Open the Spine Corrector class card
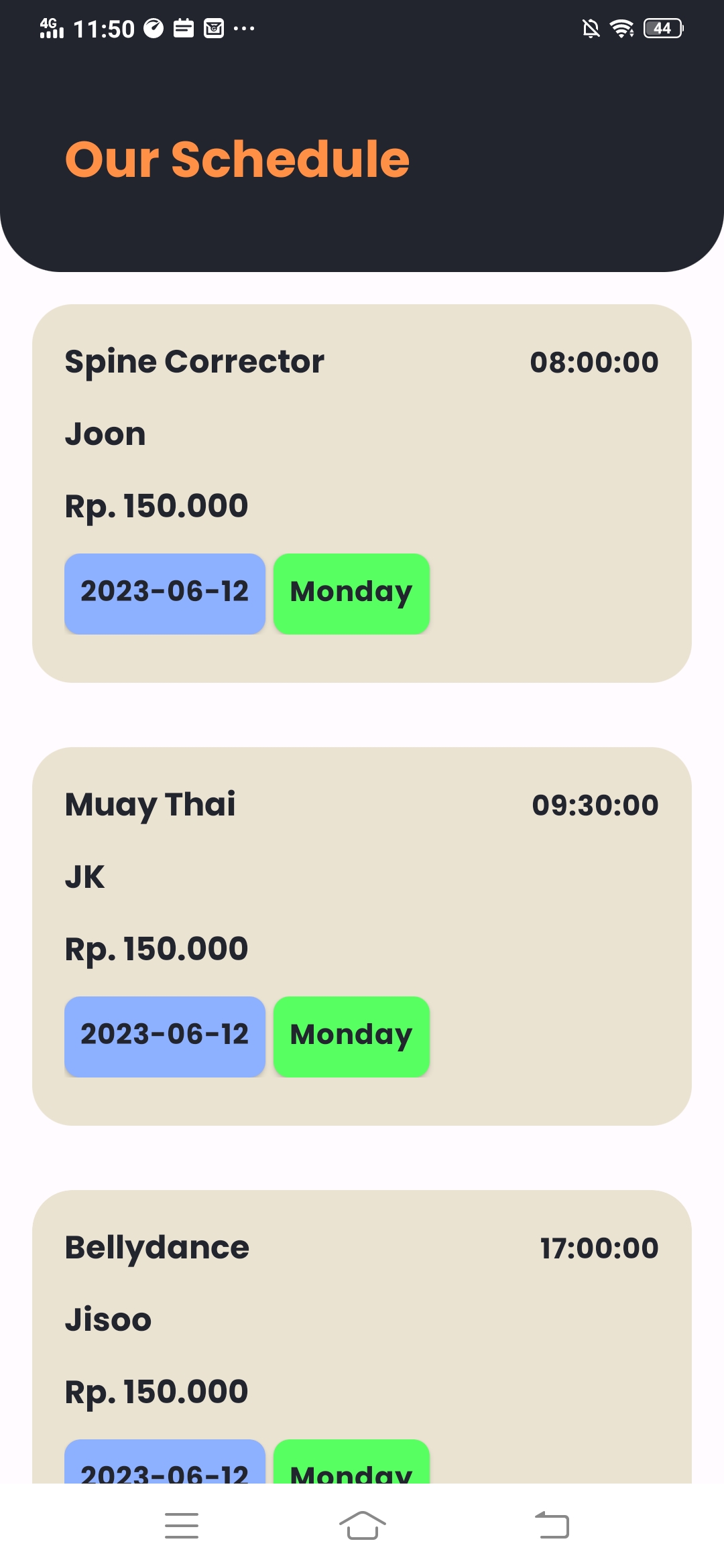This screenshot has height=1568, width=724. tap(362, 493)
